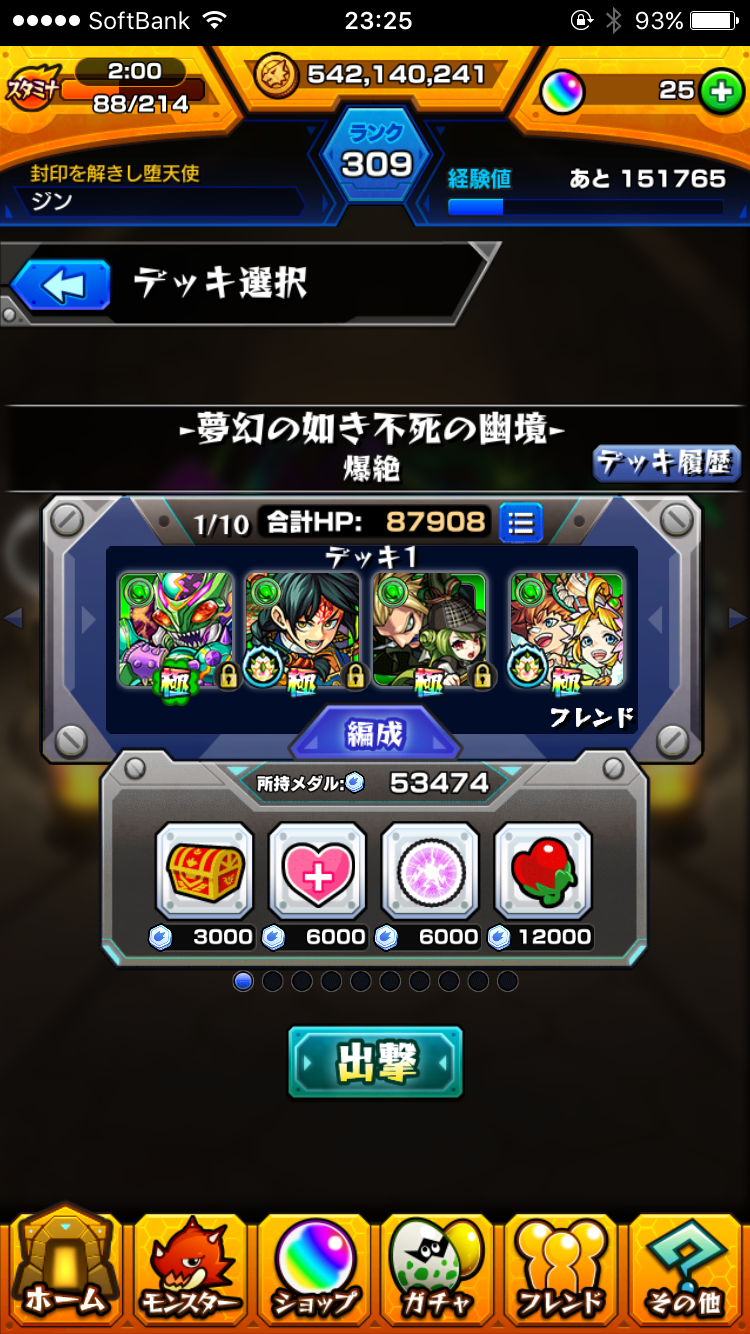Select the purple orb item for 6000 medals

pyautogui.click(x=431, y=870)
